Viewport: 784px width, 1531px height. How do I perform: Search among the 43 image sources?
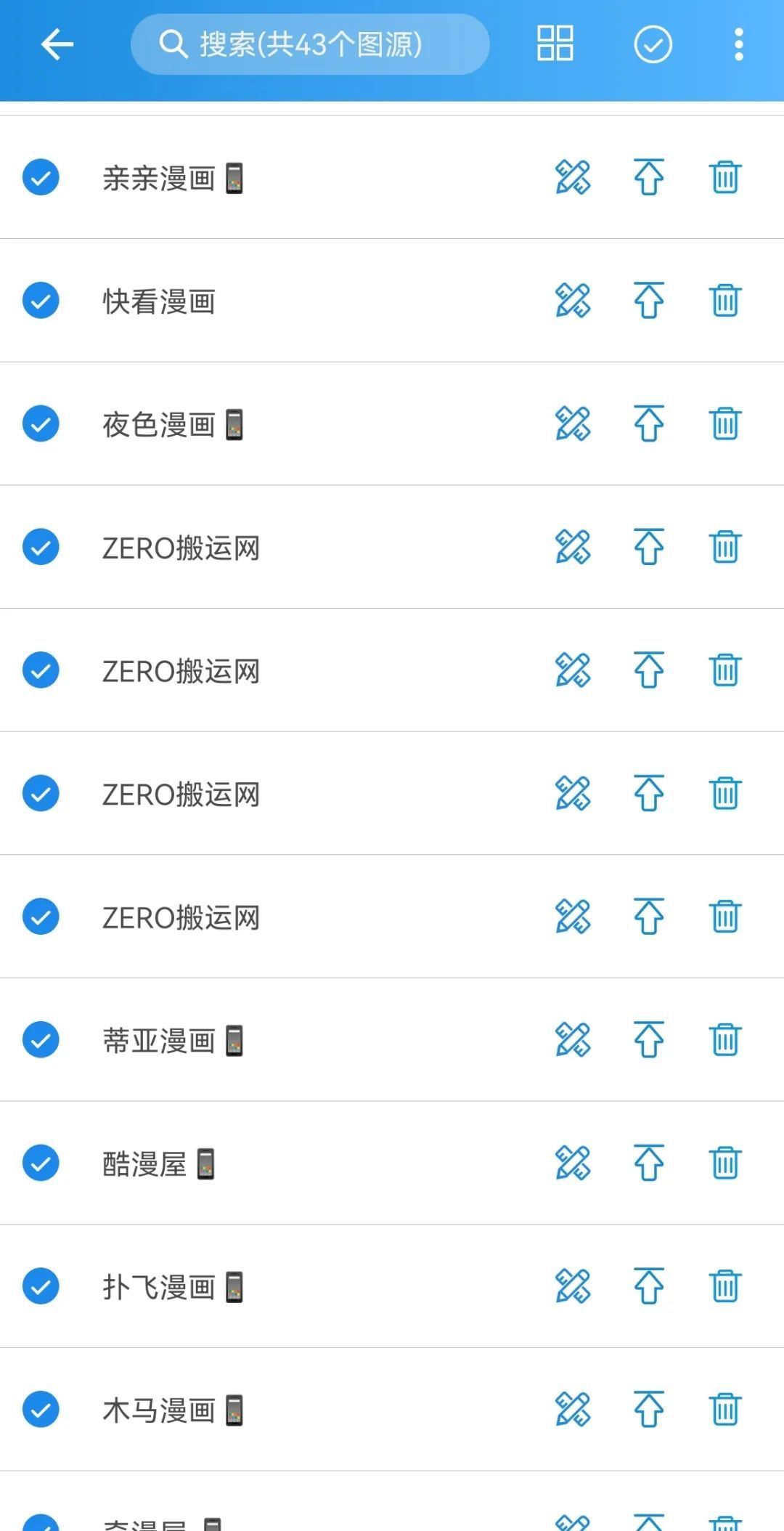(x=310, y=45)
